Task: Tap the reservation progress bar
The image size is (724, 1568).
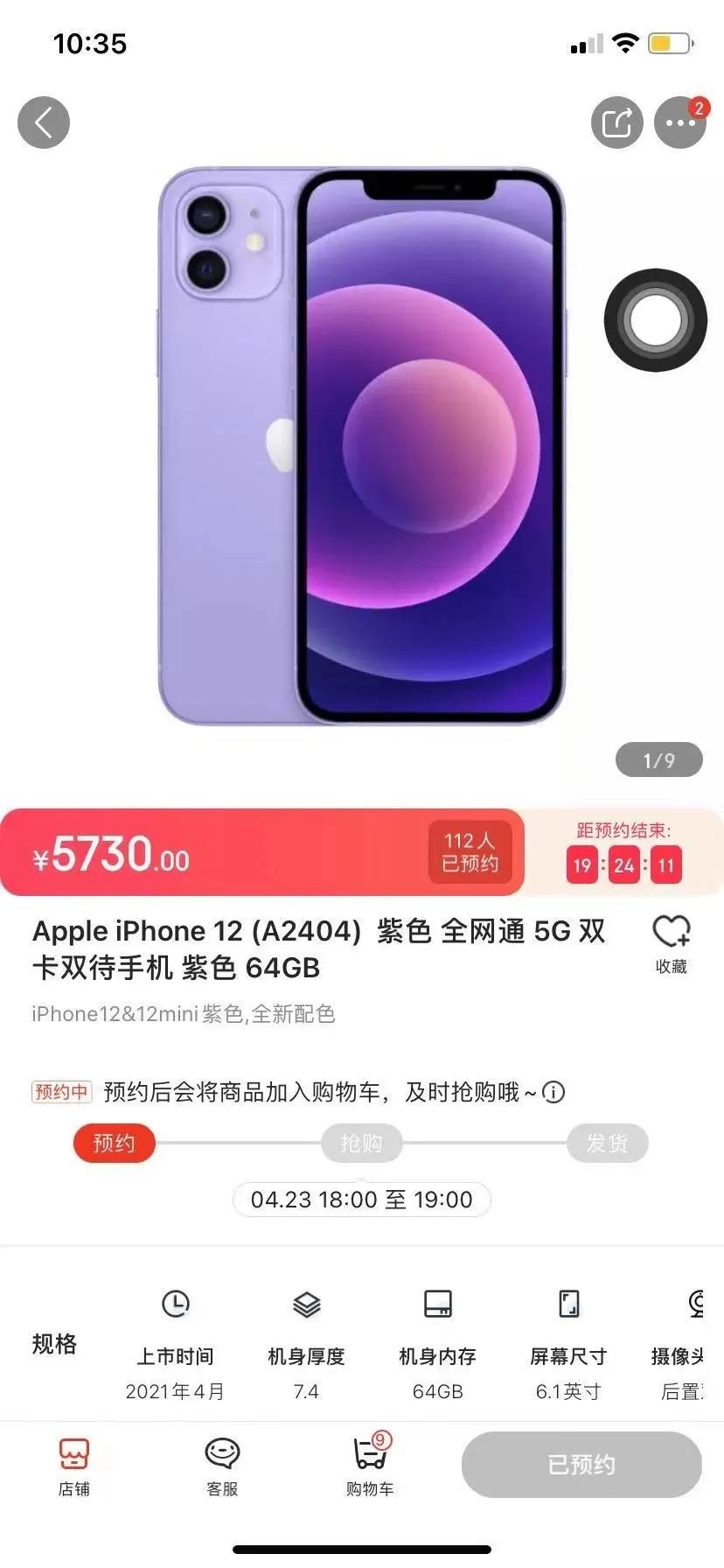Action: tap(361, 1144)
